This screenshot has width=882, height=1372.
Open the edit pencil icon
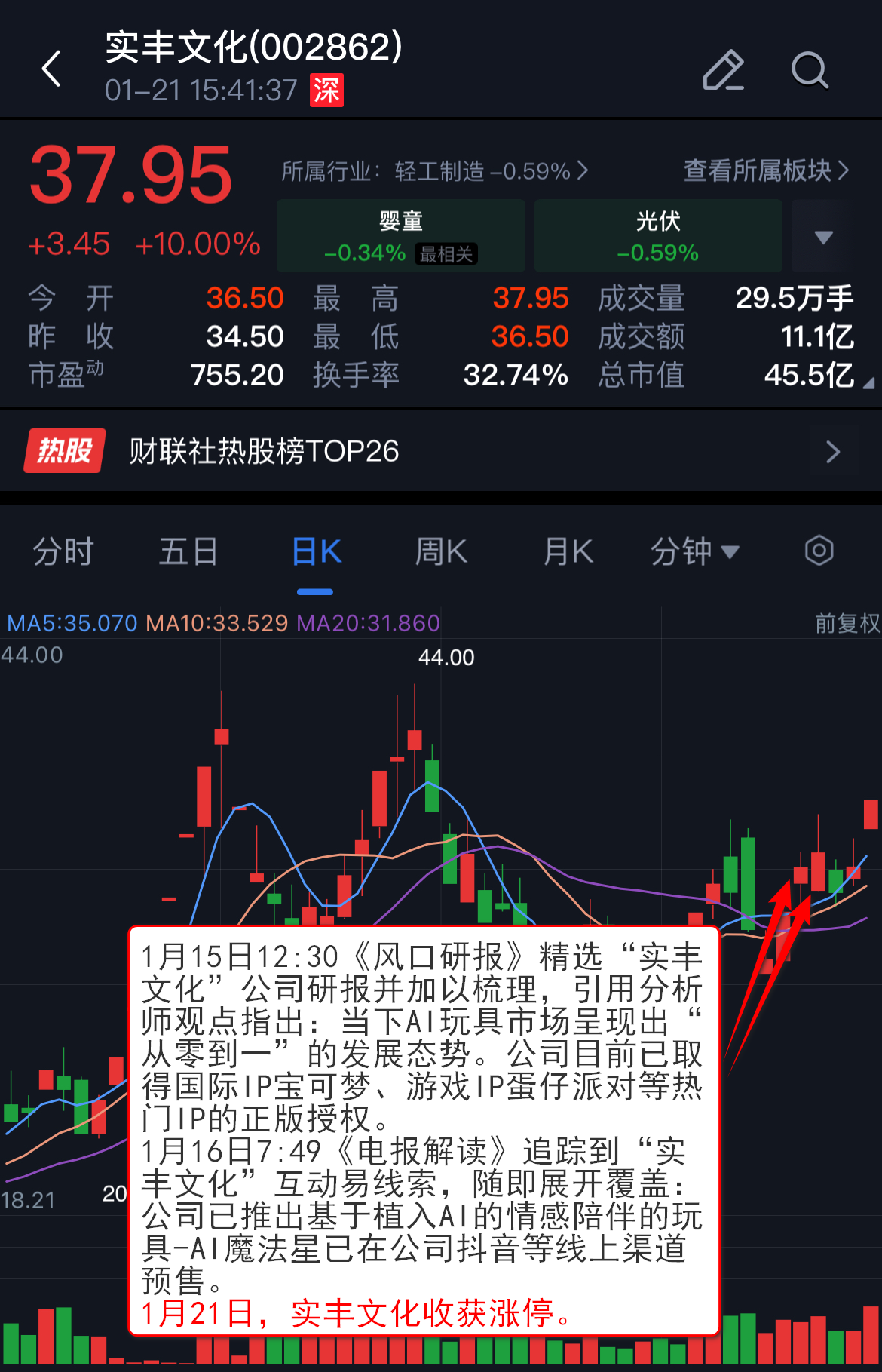(x=723, y=70)
